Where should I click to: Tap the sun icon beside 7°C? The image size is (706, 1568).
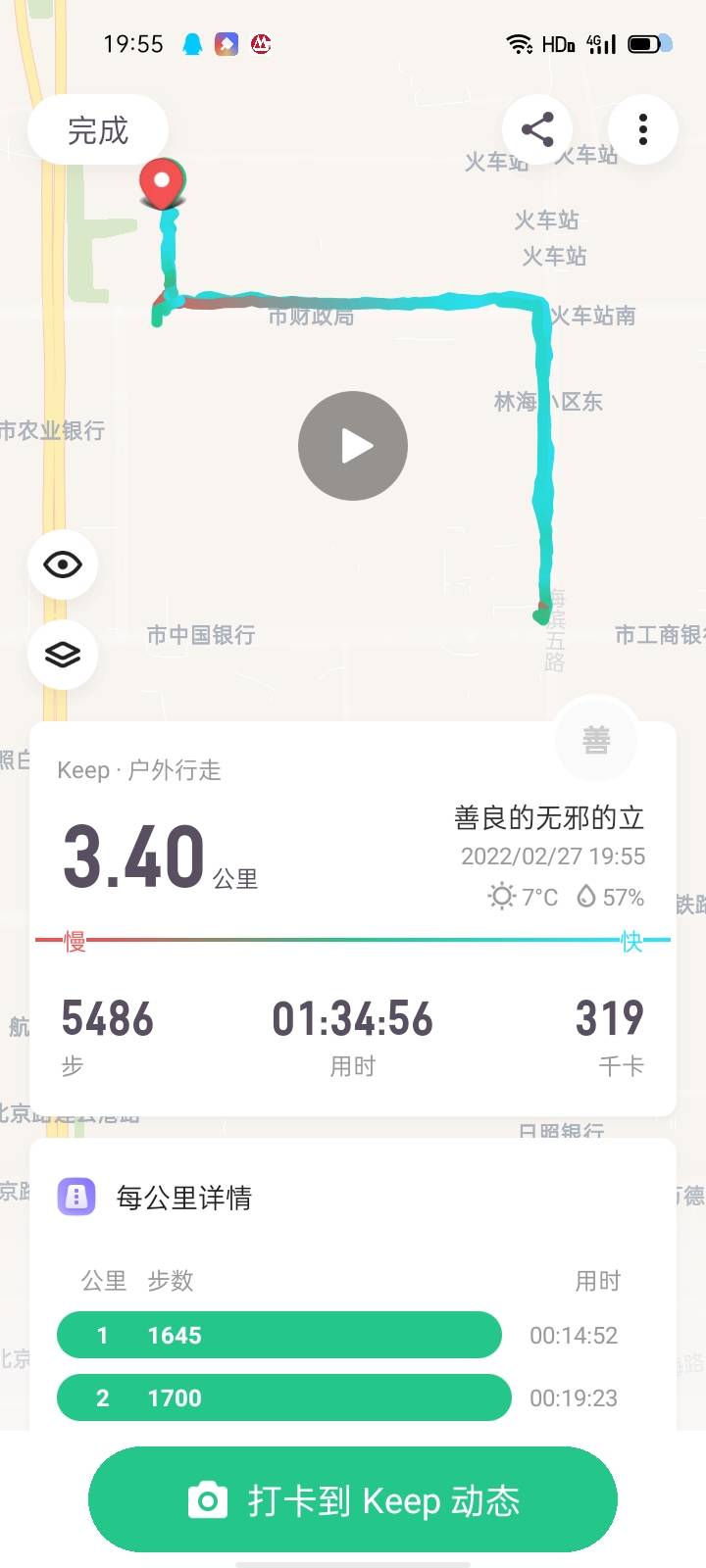click(x=500, y=897)
